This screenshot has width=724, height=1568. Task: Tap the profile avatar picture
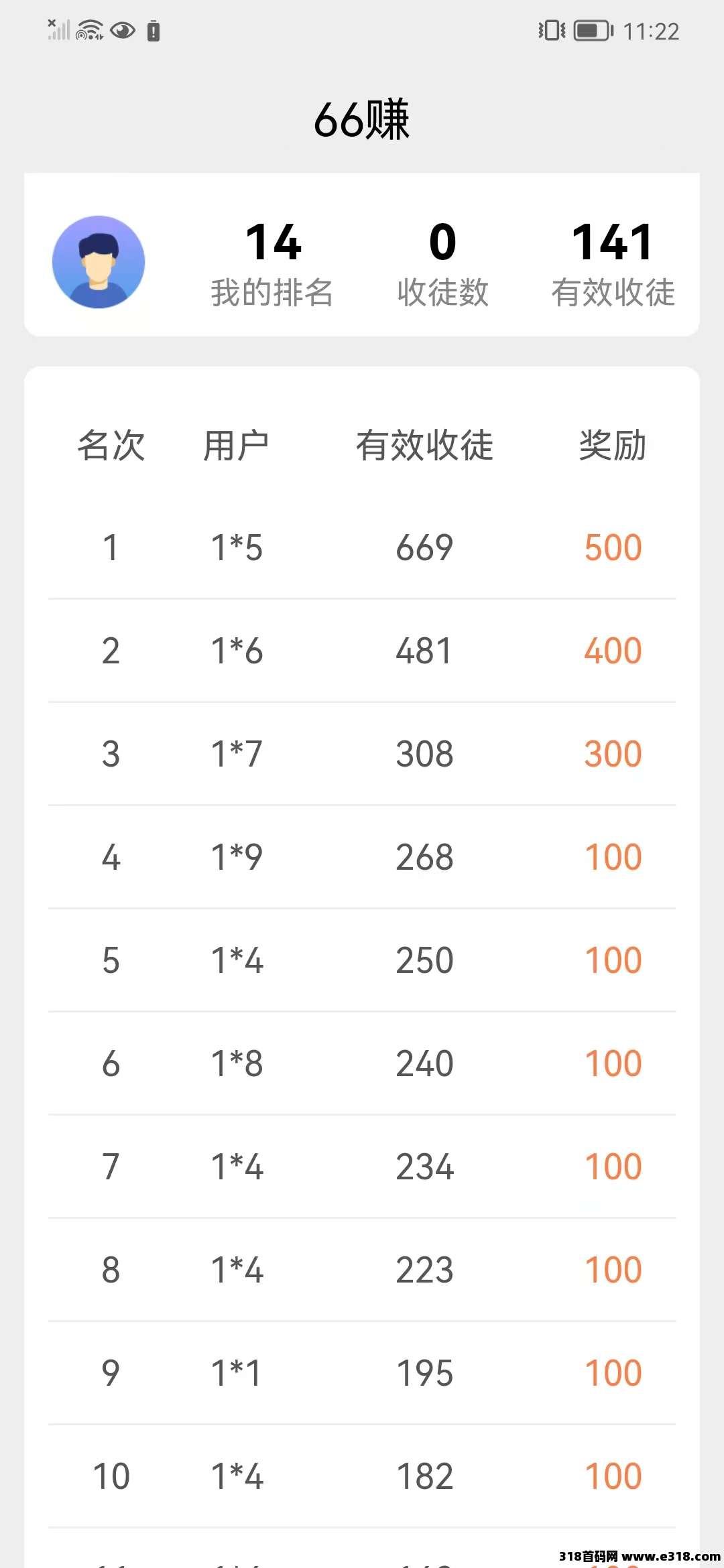[x=99, y=262]
